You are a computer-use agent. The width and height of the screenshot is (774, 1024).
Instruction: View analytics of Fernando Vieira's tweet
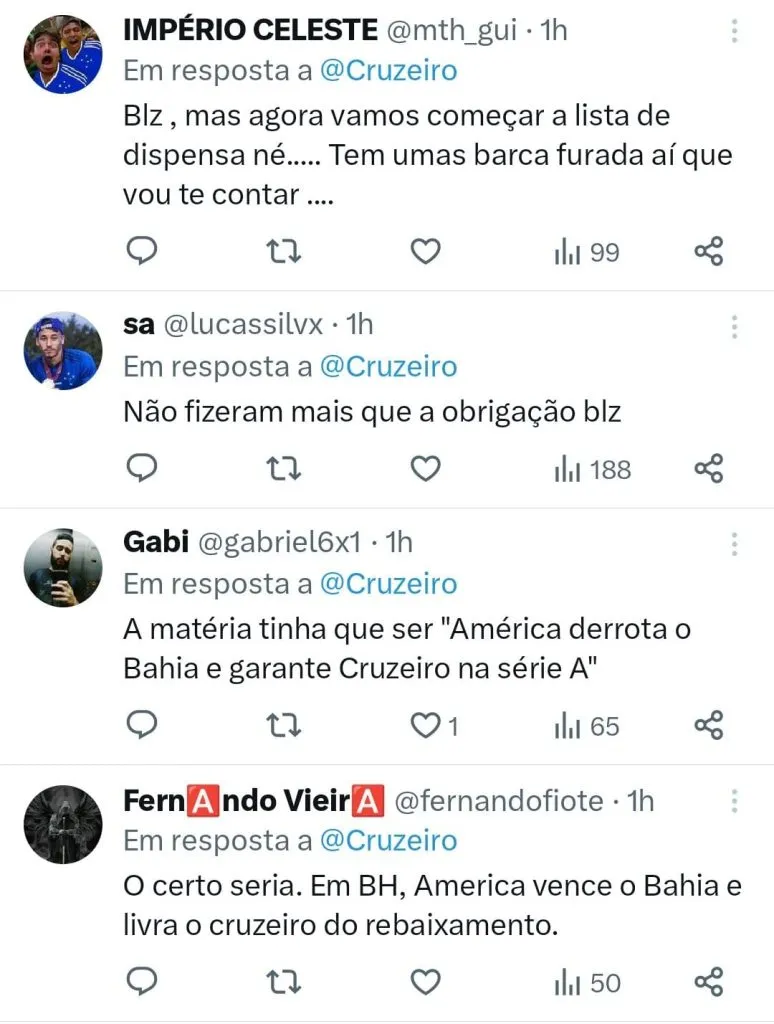(587, 982)
